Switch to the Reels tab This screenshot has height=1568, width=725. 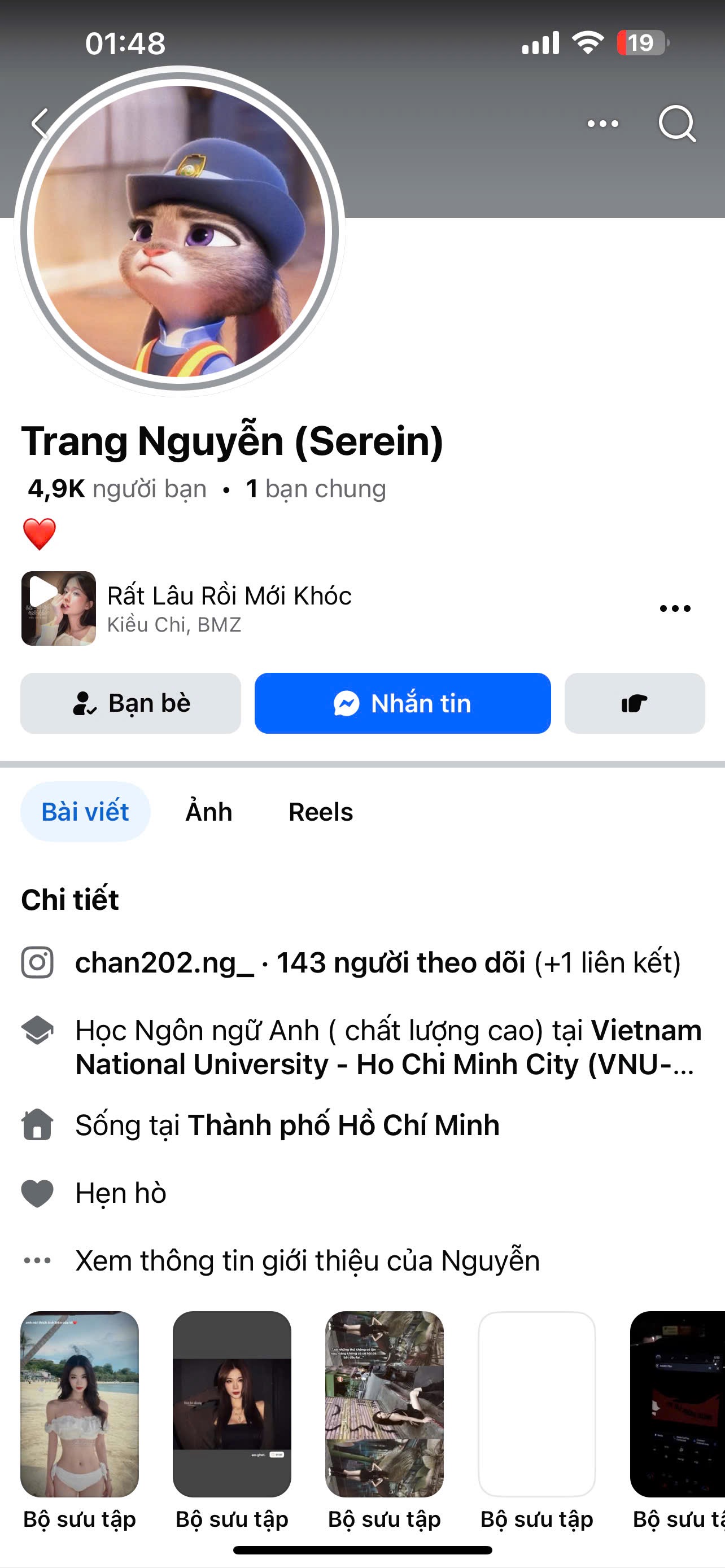(x=321, y=812)
